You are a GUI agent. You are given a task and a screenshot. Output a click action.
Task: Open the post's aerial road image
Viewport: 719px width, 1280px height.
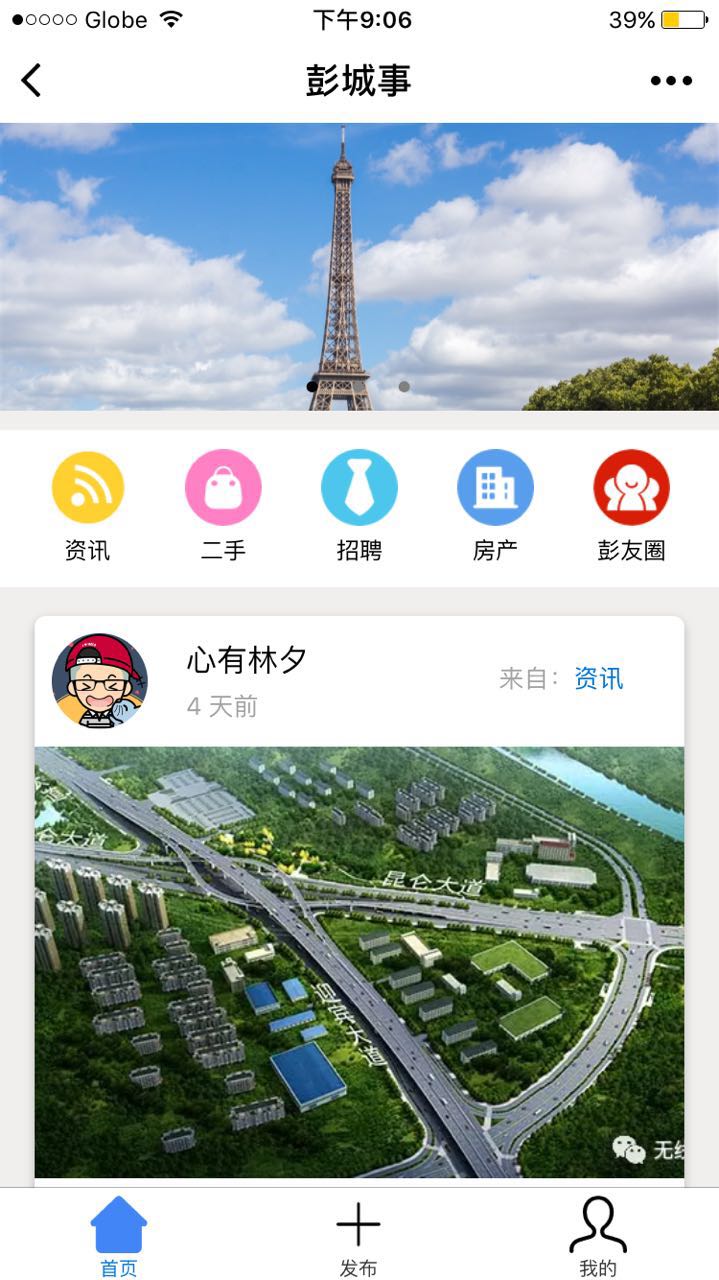click(x=359, y=960)
